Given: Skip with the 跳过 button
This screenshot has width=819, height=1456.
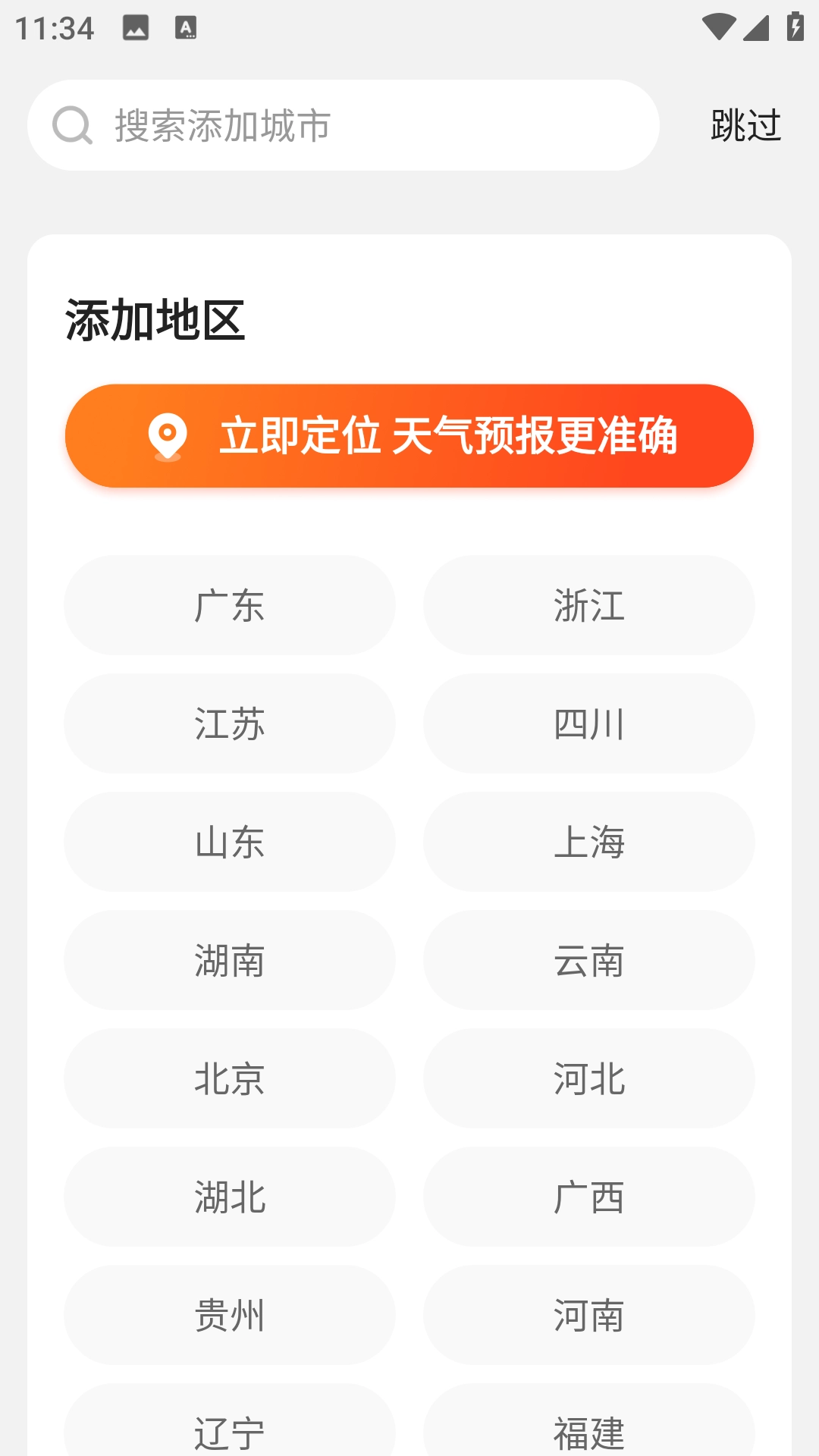Looking at the screenshot, I should coord(745,125).
